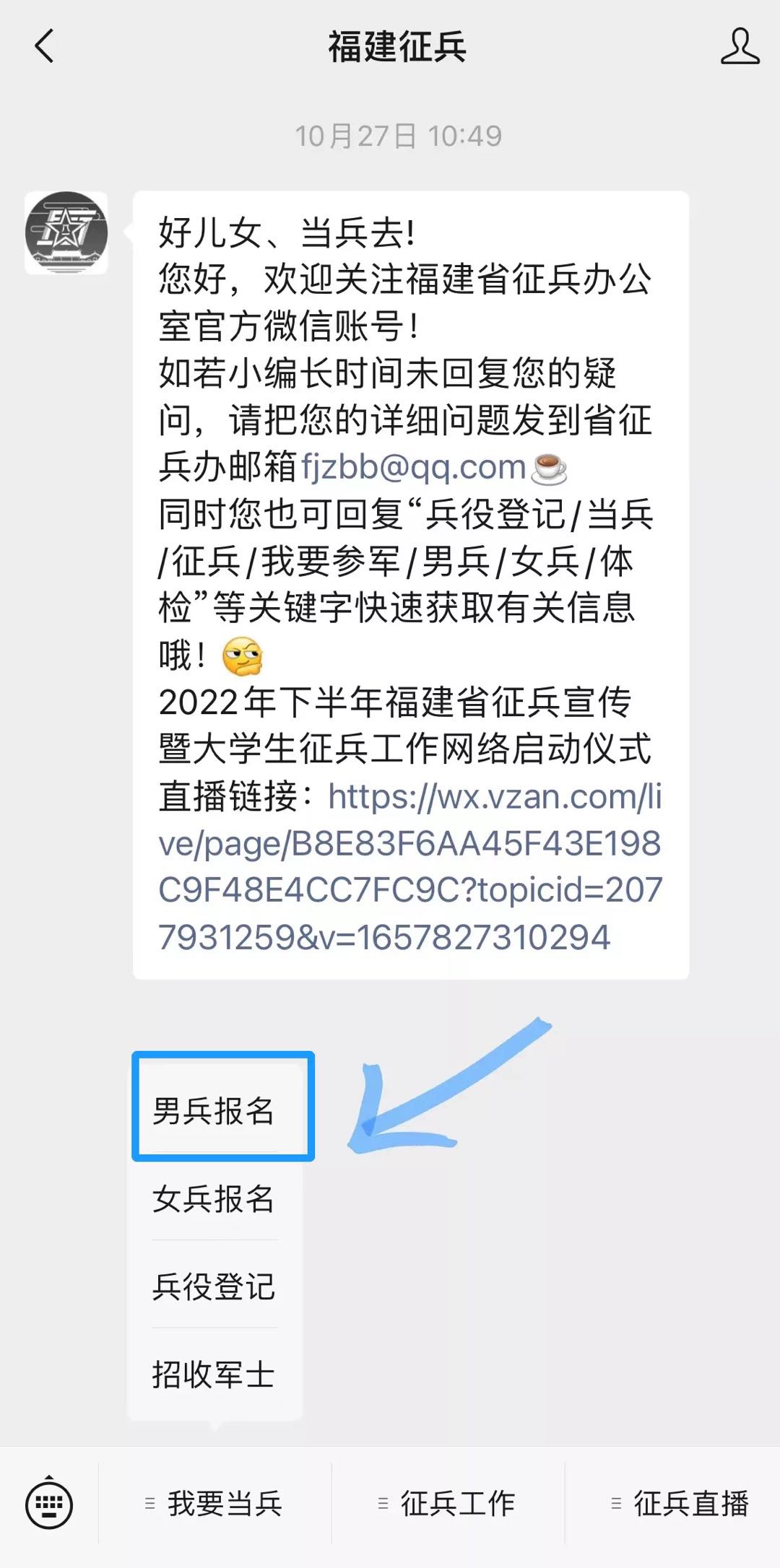The image size is (780, 1568).
Task: Switch to keyboard input mode
Action: (48, 1504)
